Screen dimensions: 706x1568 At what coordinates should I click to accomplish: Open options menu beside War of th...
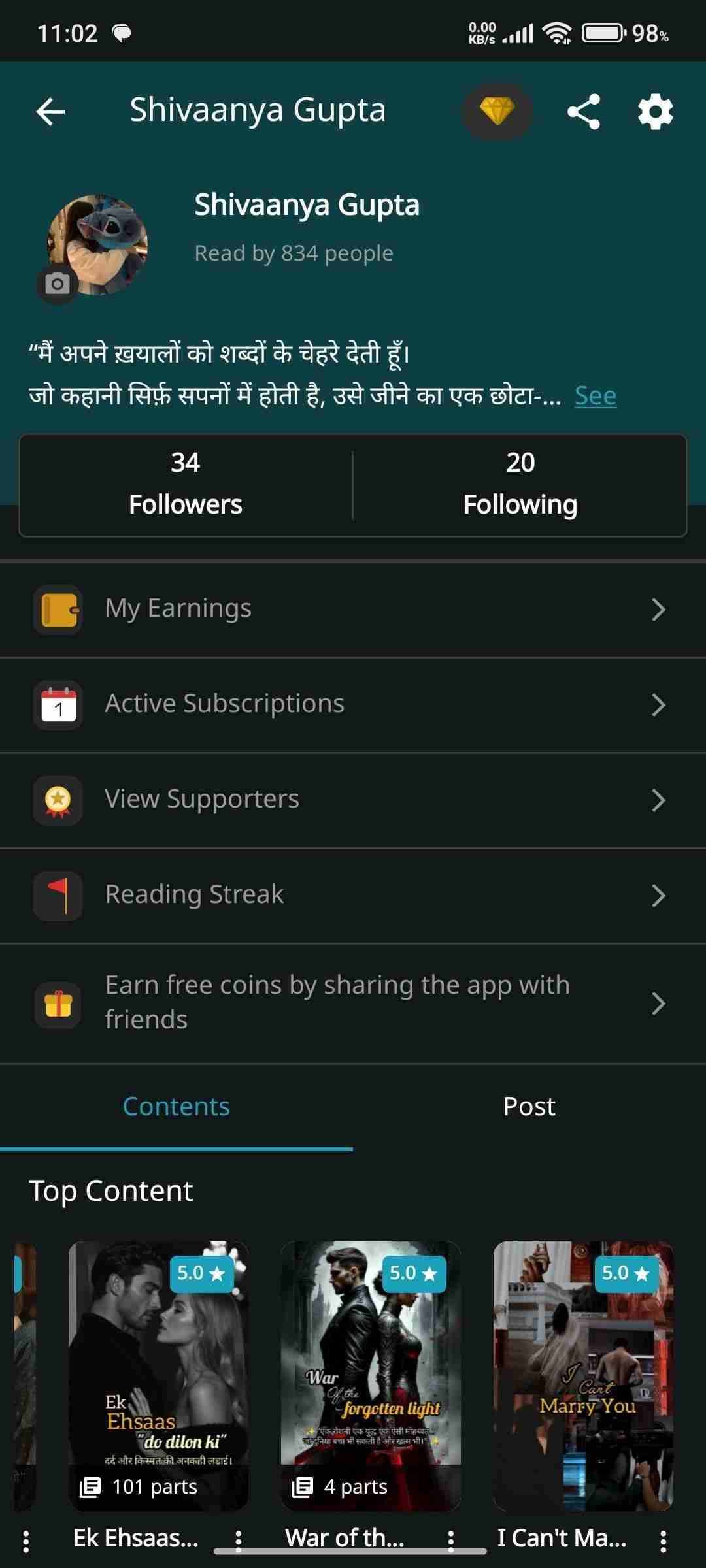451,1541
